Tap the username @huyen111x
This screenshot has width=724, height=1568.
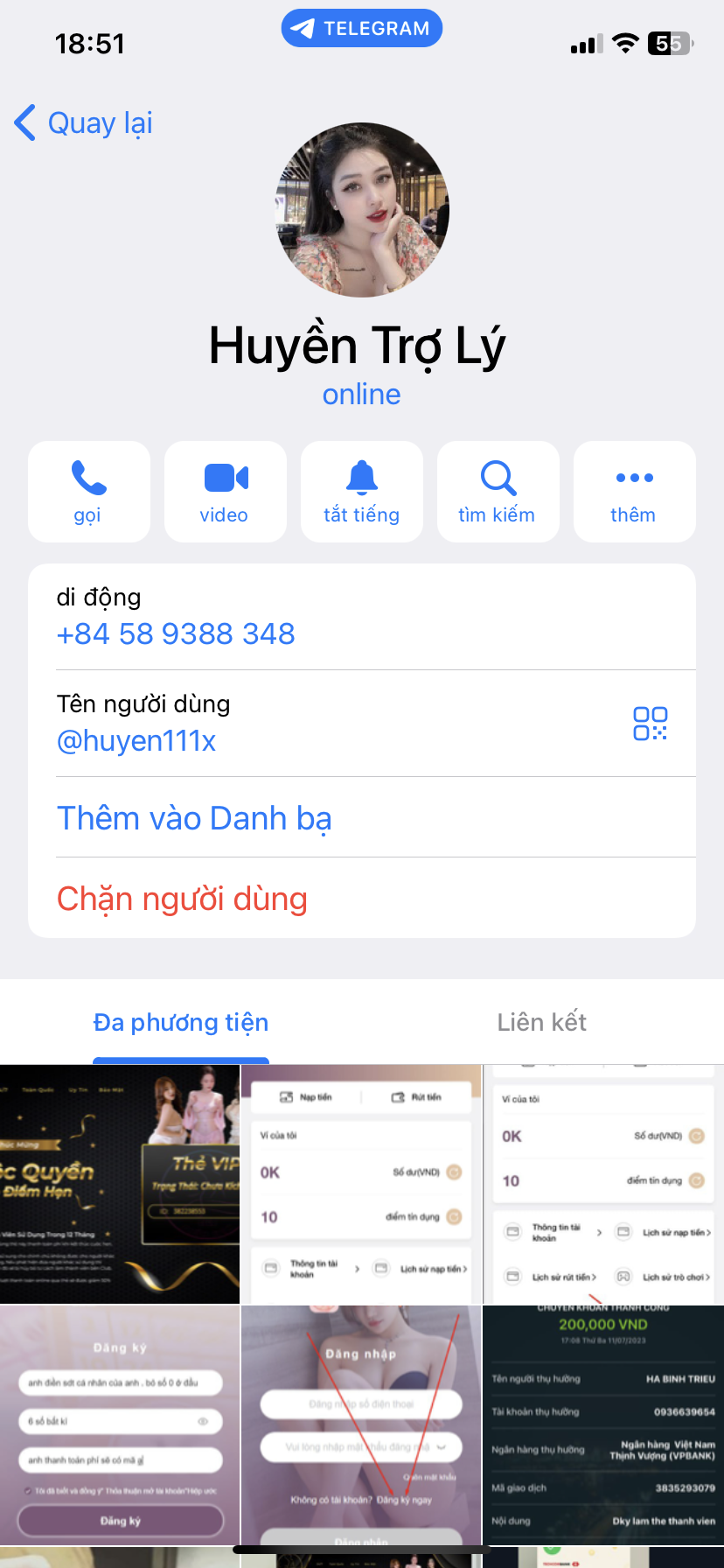136,741
